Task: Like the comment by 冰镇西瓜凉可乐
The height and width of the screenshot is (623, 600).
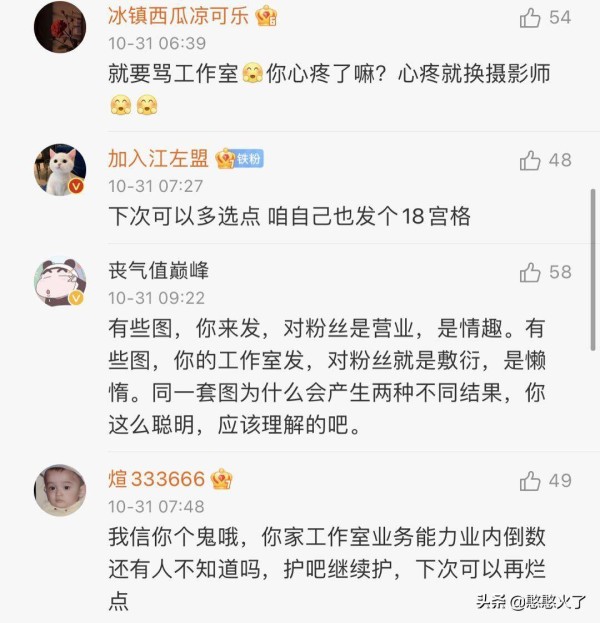Action: (x=530, y=17)
